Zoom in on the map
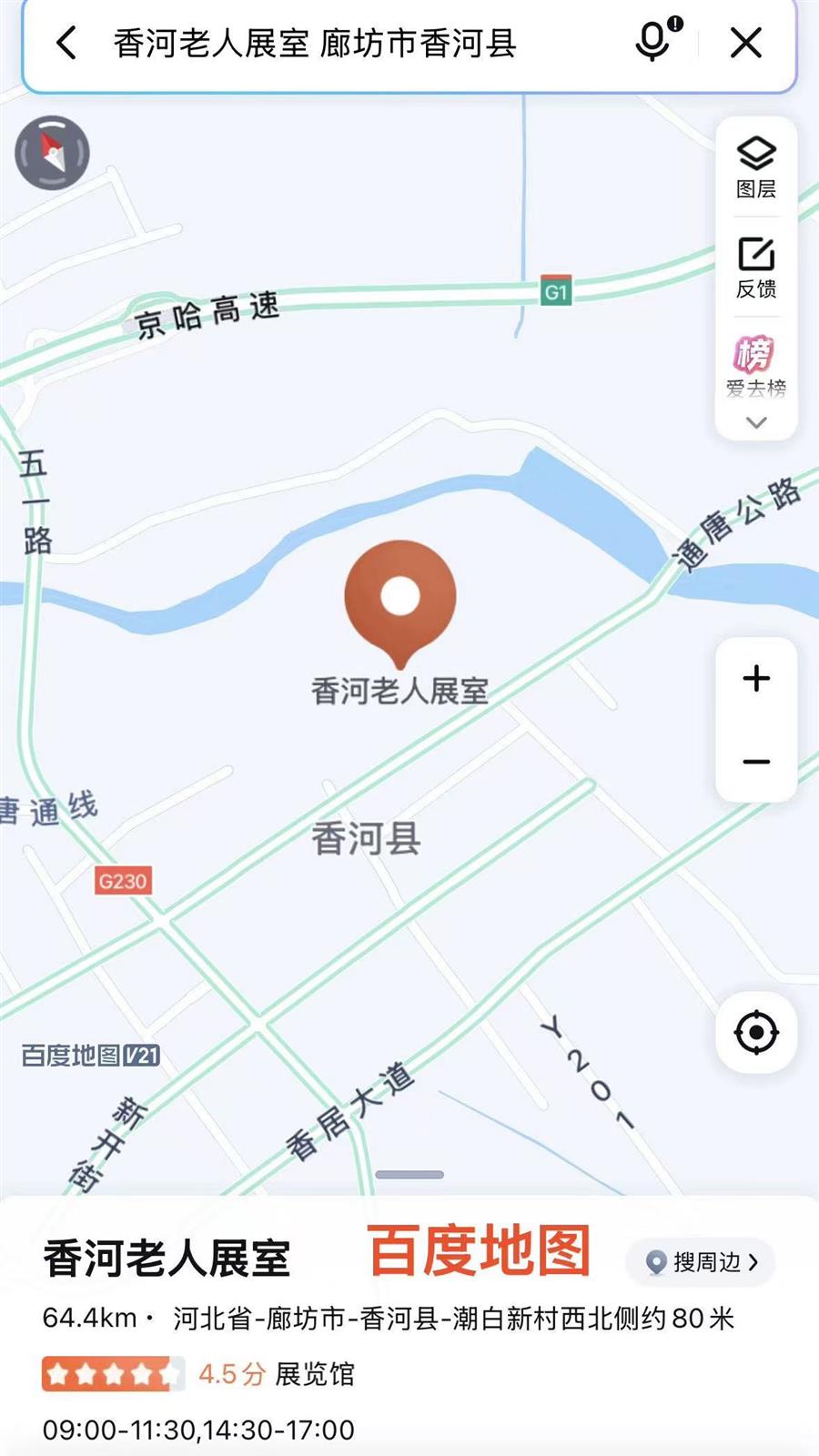Screen dimensions: 819x1456 [x=756, y=679]
